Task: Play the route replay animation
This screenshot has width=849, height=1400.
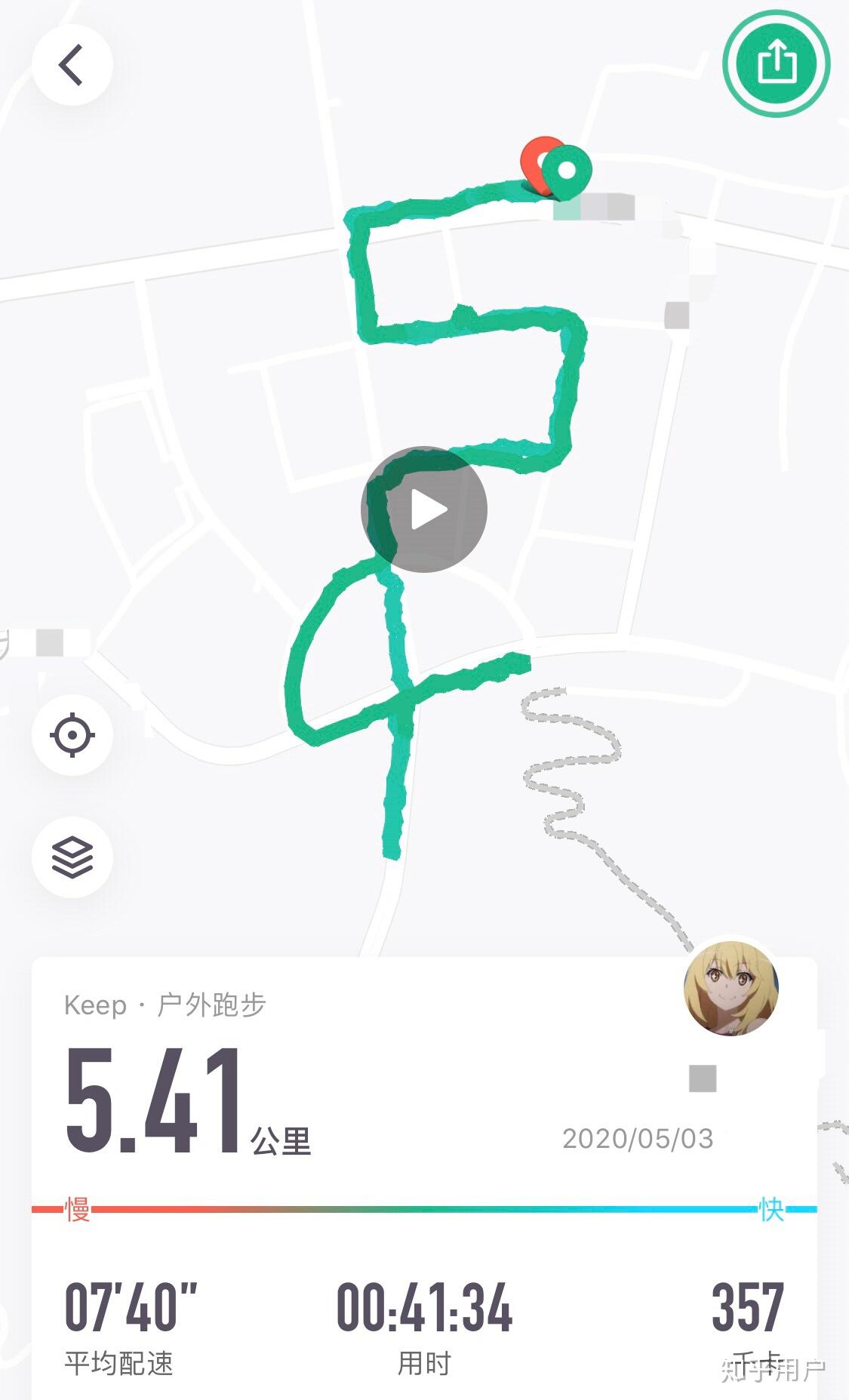Action: [424, 510]
